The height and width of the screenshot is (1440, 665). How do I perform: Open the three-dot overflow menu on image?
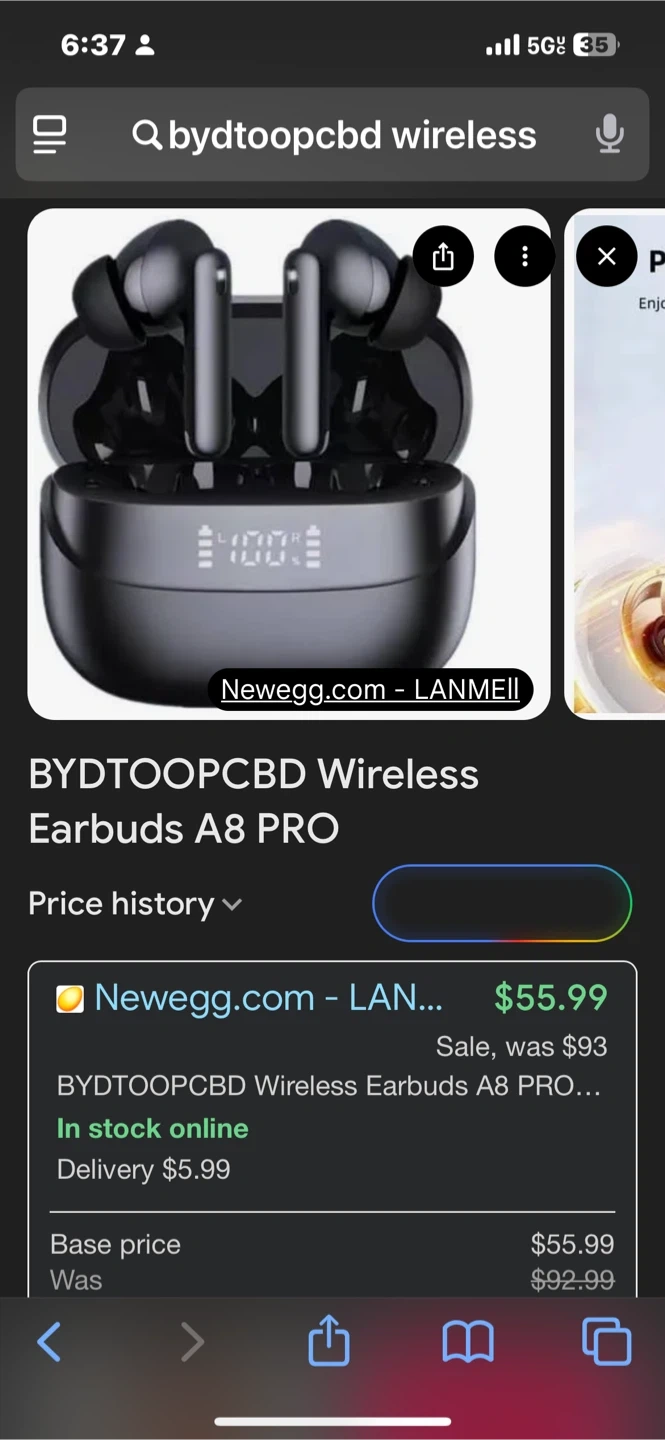(524, 257)
